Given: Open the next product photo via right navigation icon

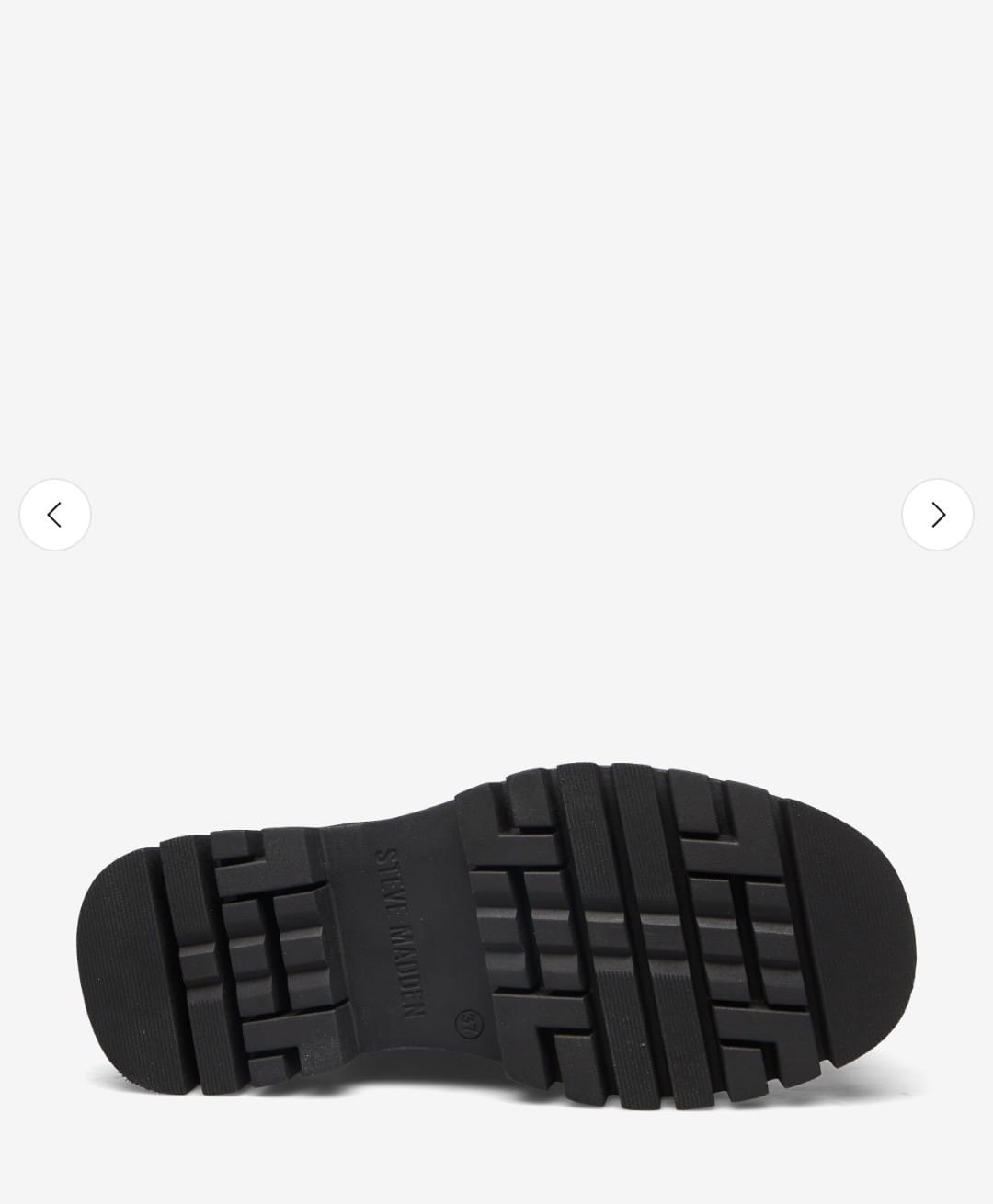Looking at the screenshot, I should click(937, 515).
